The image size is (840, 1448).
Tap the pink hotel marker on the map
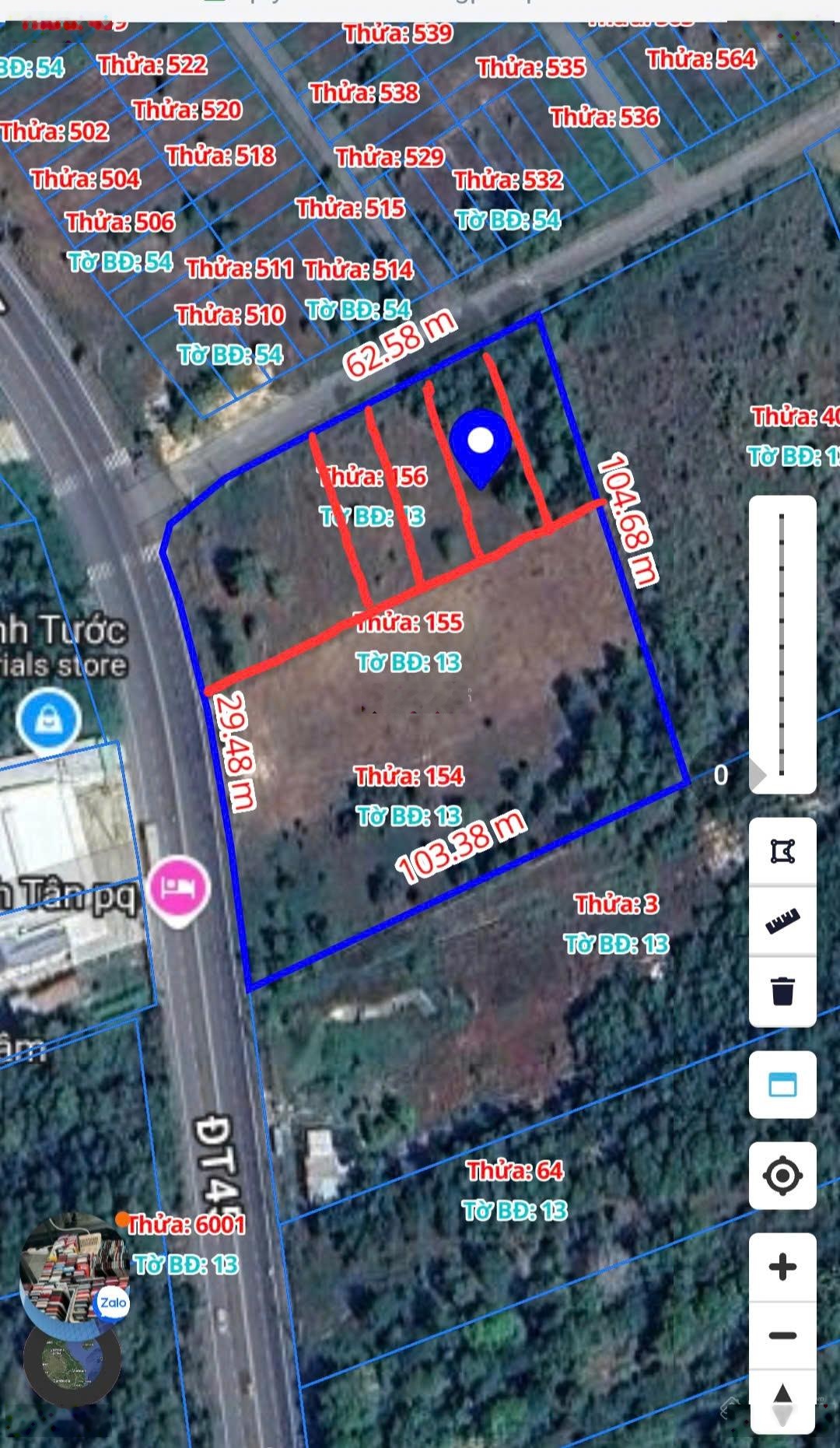(x=178, y=889)
